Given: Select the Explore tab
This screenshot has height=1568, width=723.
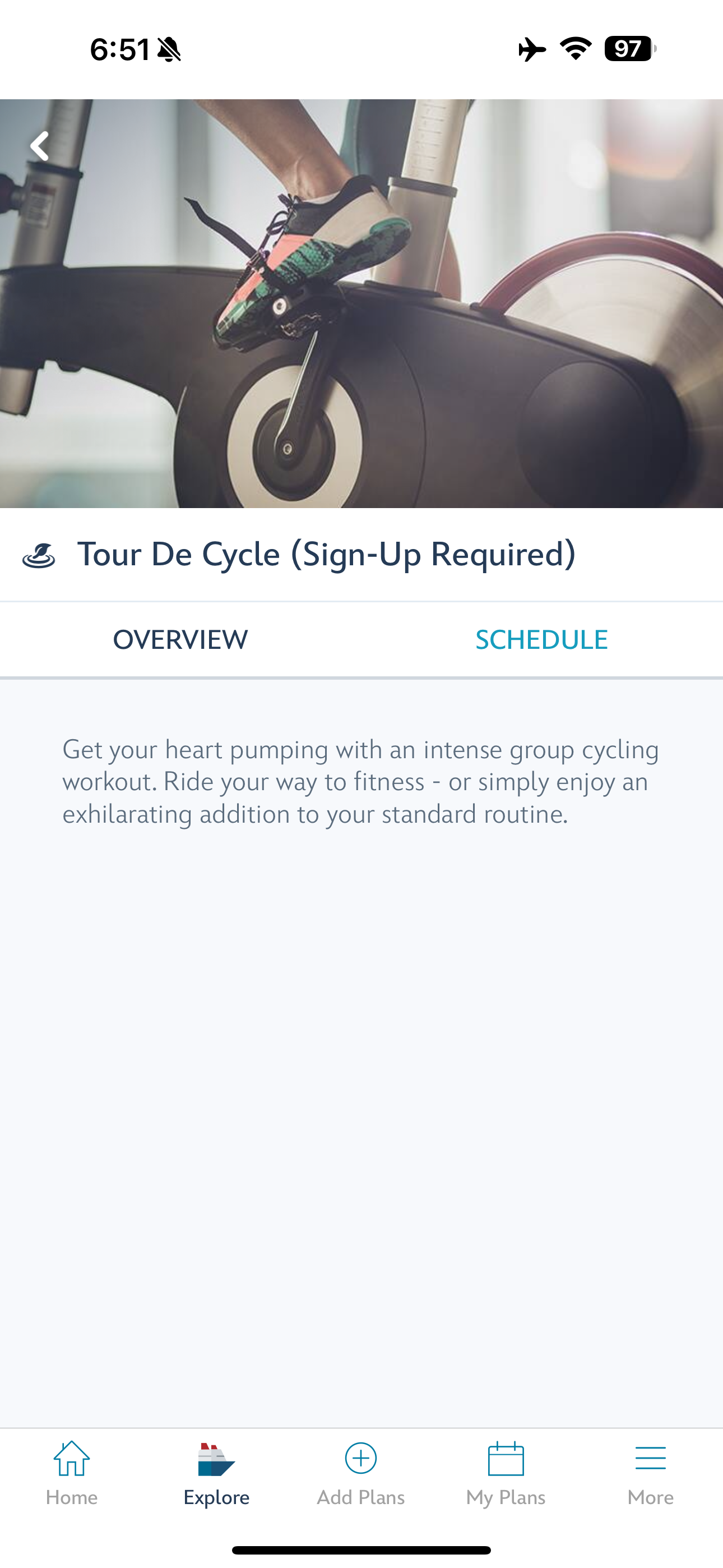Looking at the screenshot, I should (217, 1472).
